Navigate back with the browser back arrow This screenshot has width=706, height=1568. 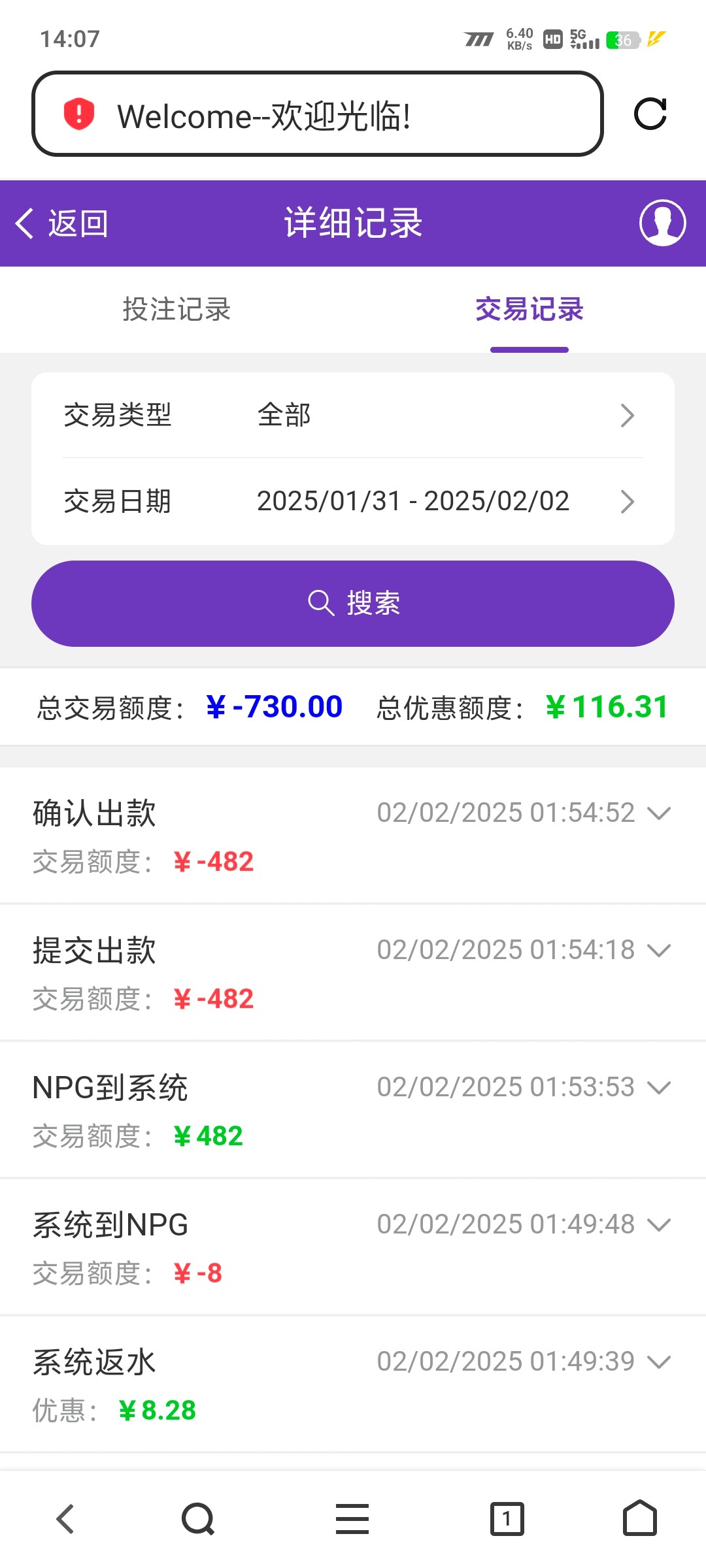[x=65, y=1519]
